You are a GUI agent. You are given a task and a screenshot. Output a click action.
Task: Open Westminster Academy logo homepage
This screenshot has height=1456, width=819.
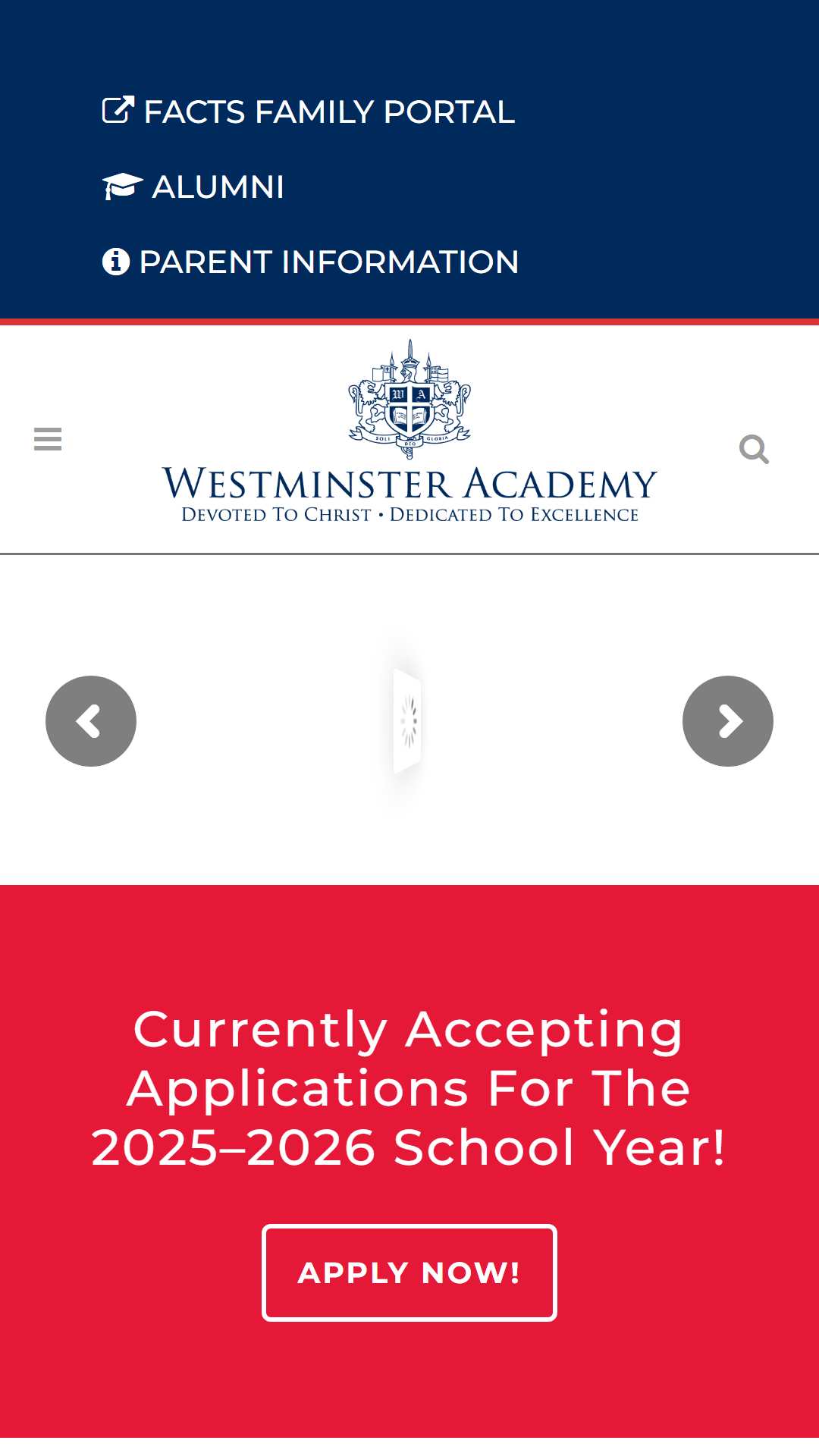tap(409, 431)
